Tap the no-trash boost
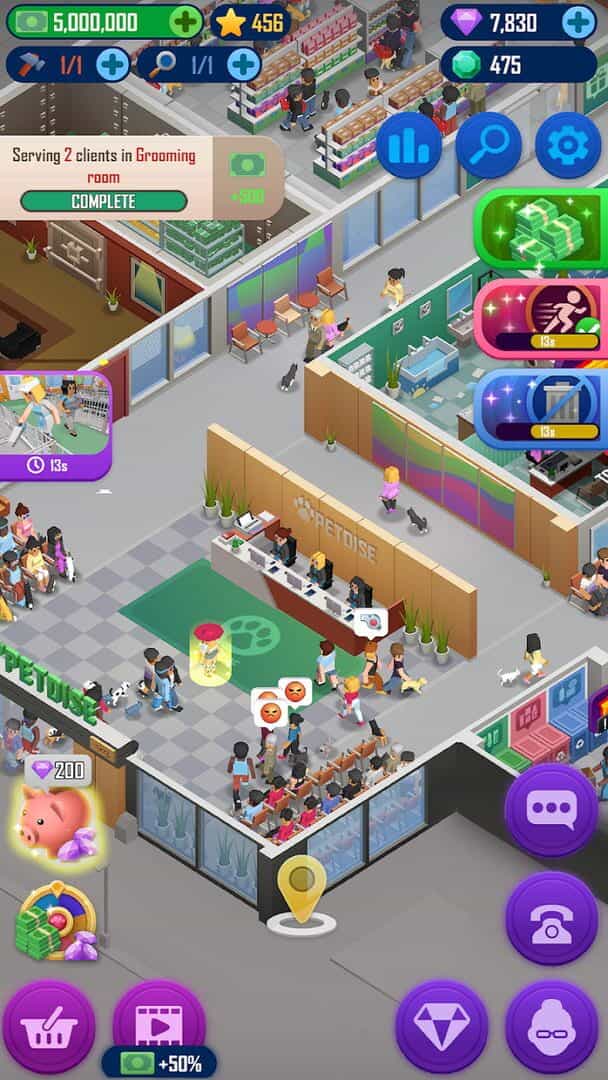Viewport: 608px width, 1080px height. pos(543,409)
